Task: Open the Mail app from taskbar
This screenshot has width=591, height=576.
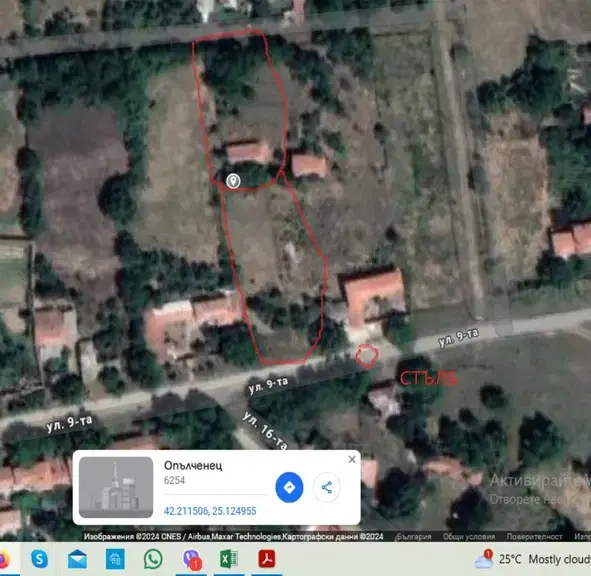Action: (x=77, y=559)
